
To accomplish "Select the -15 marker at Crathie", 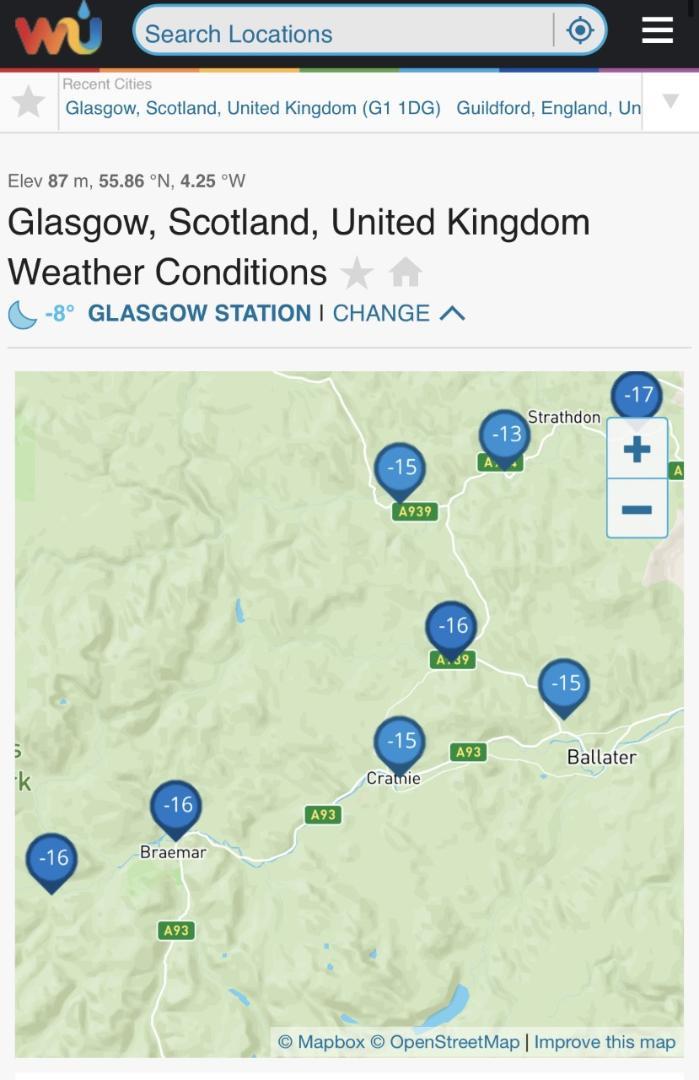I will [400, 741].
